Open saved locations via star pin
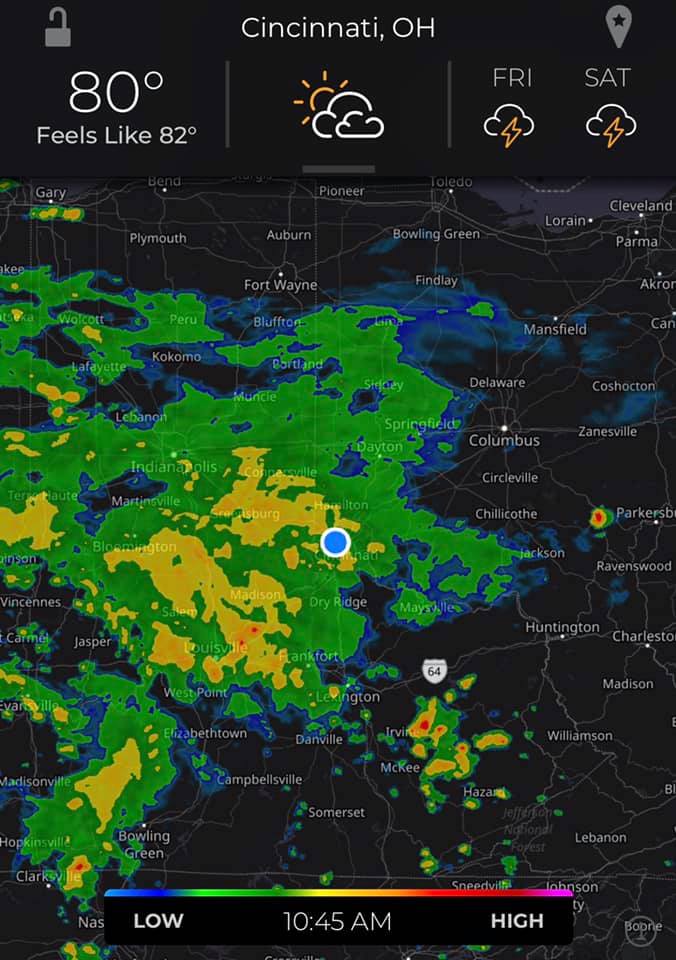The image size is (676, 960). (x=619, y=27)
